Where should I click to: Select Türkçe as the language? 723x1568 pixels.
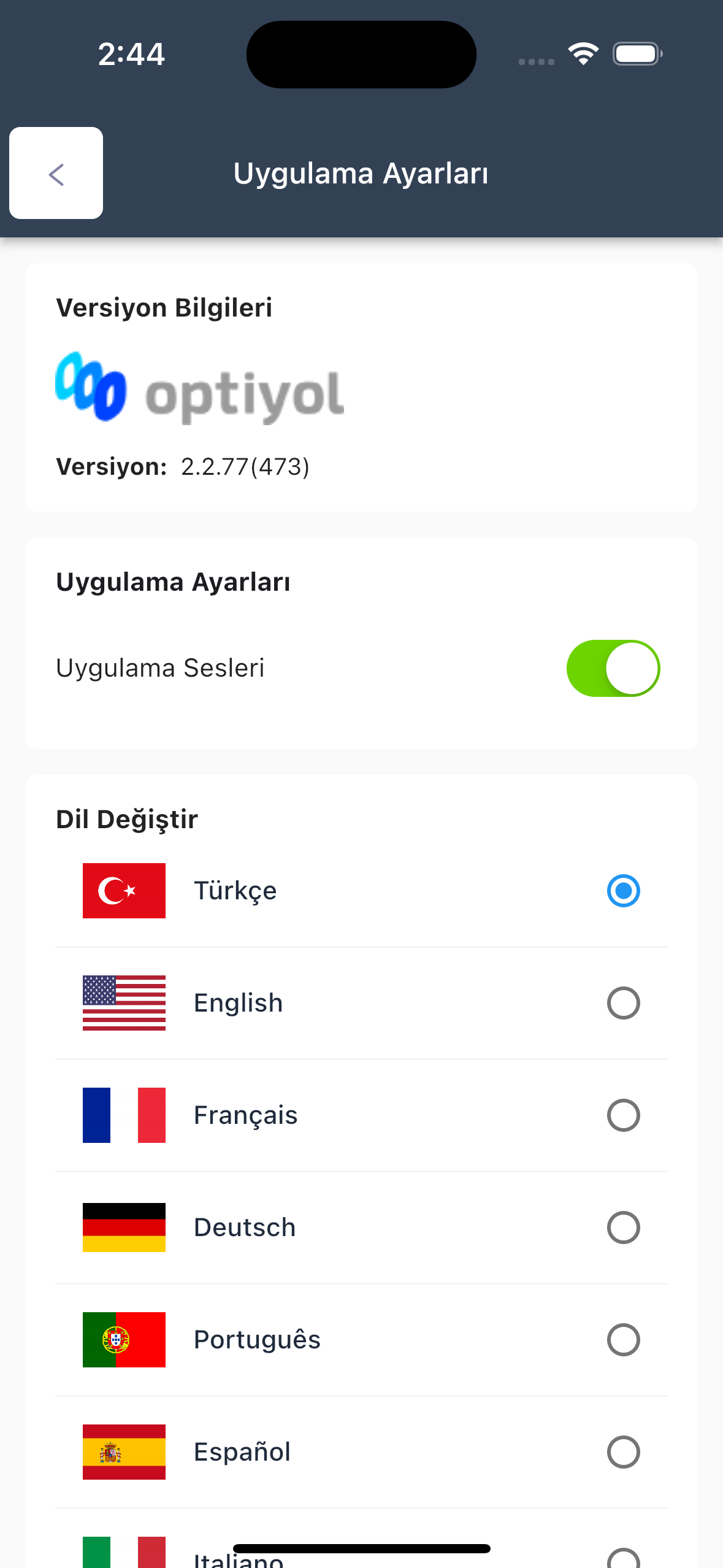point(361,891)
